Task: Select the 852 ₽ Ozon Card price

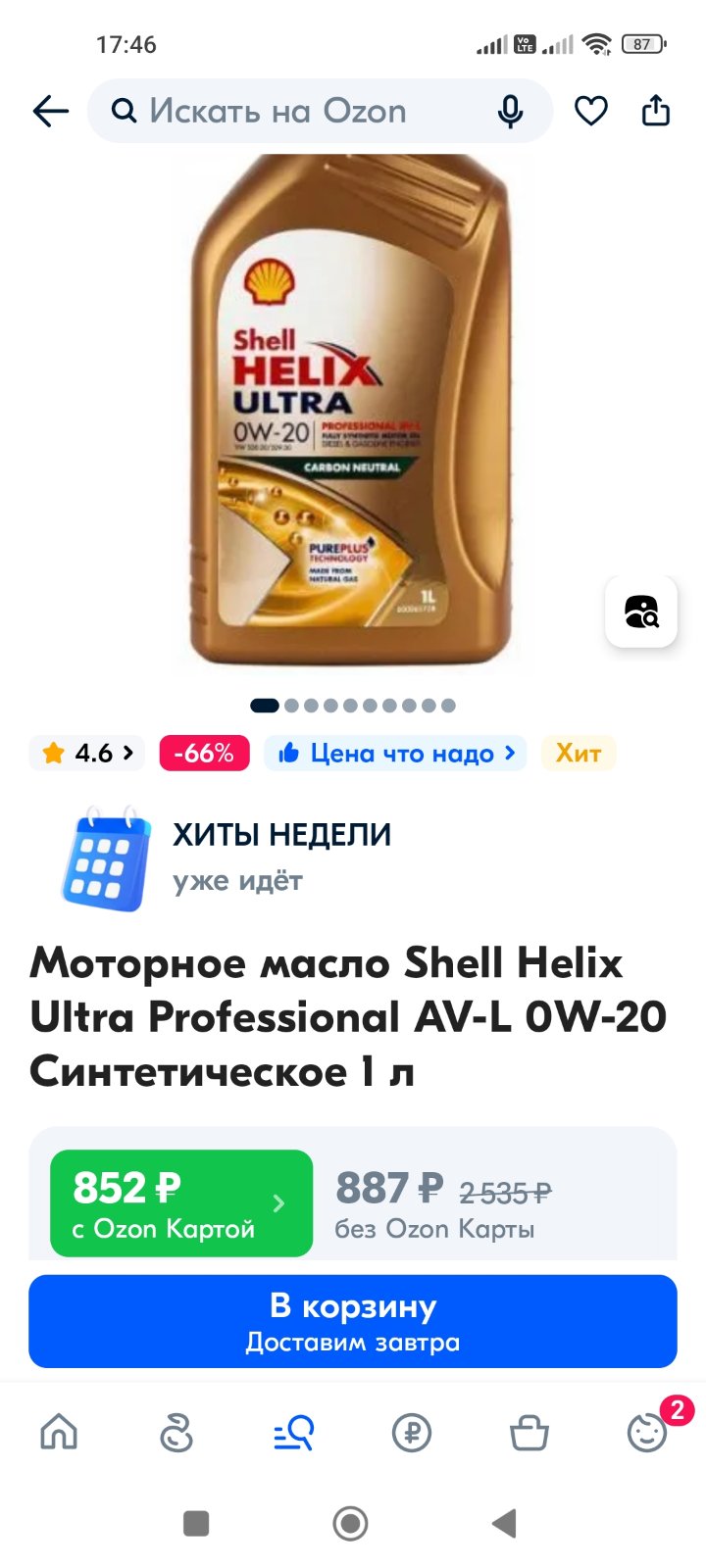Action: click(181, 1203)
